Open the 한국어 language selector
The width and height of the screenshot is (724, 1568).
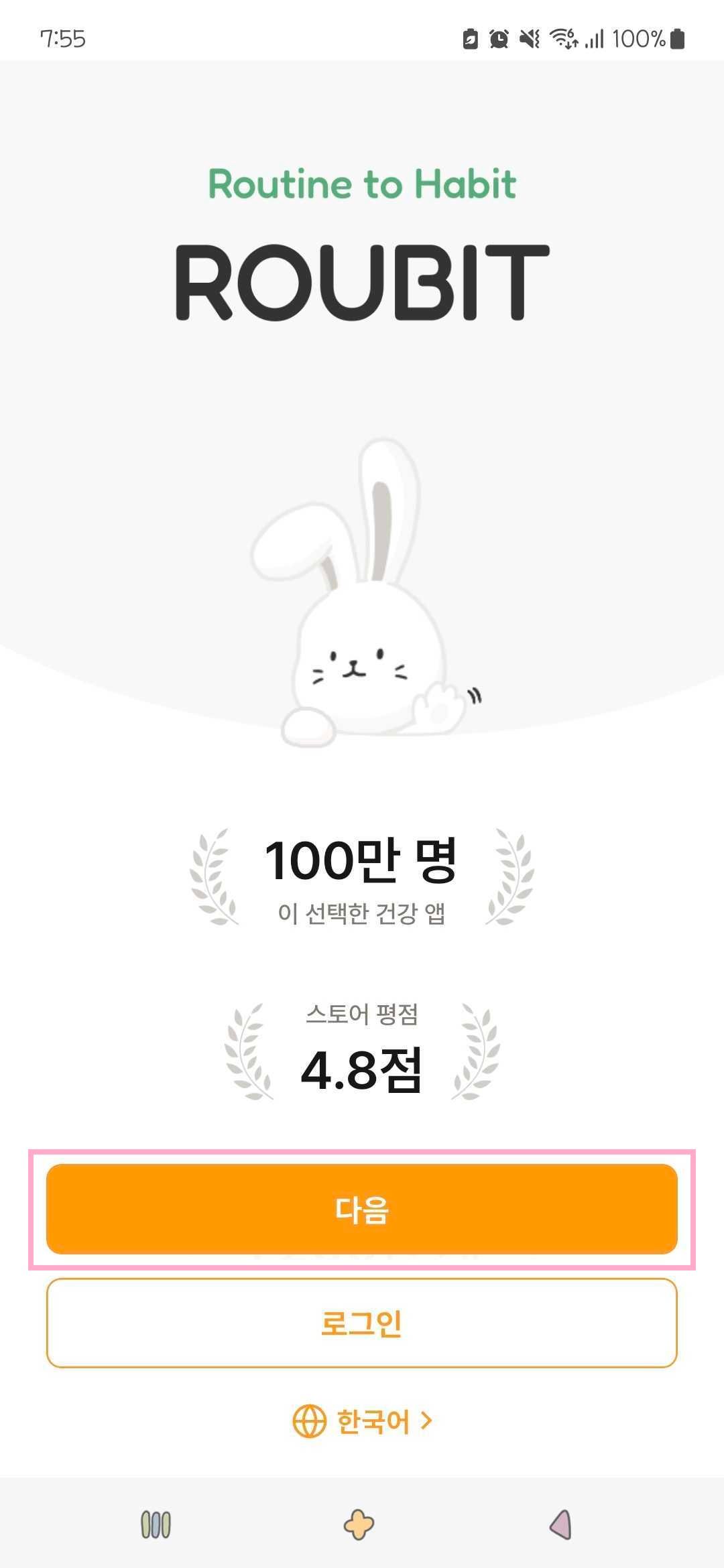[362, 1421]
